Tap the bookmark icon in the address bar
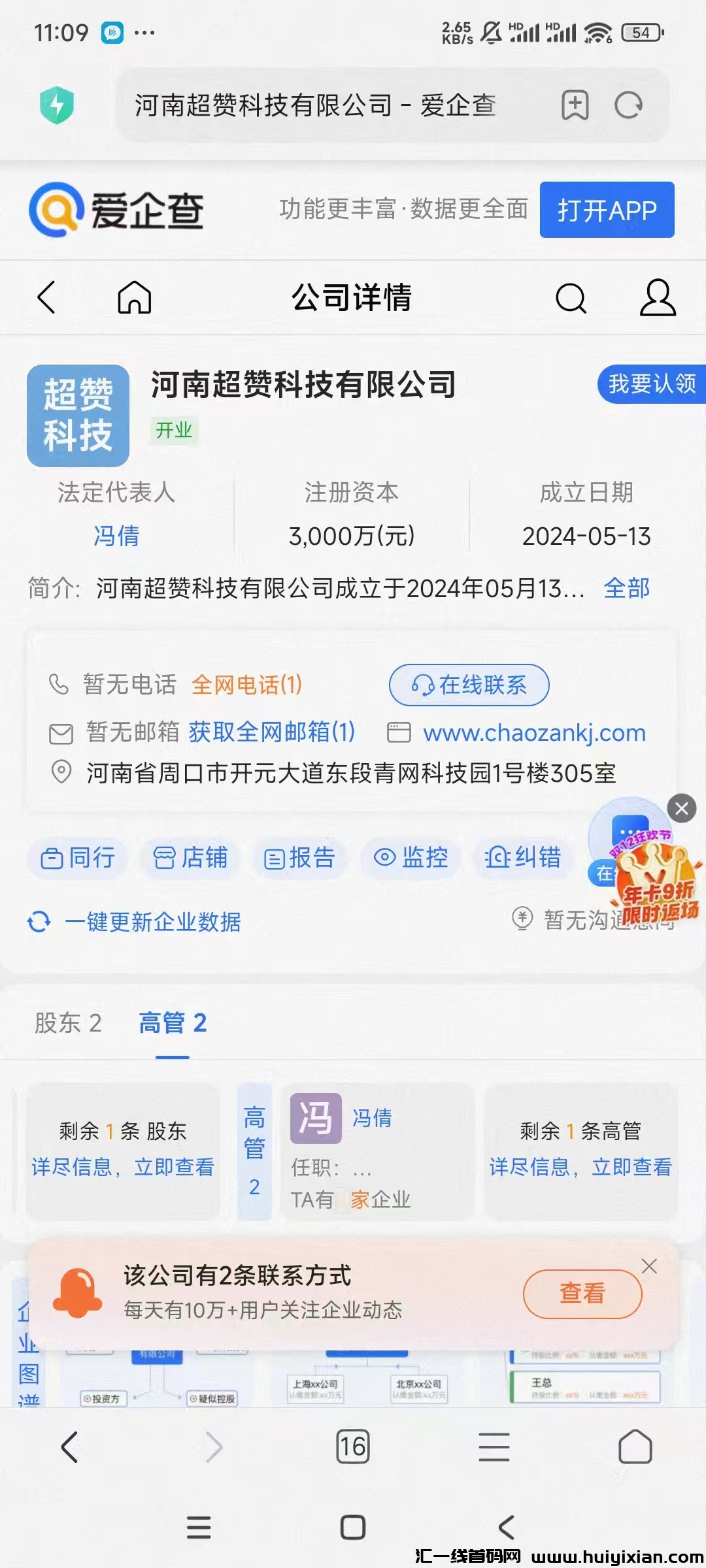706x1568 pixels. [x=575, y=105]
